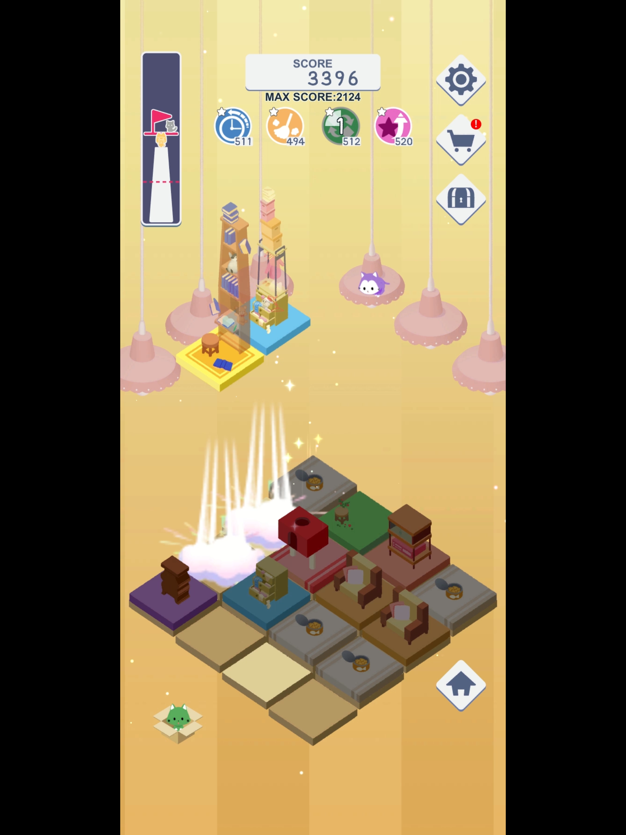The height and width of the screenshot is (835, 626).
Task: Open the settings gear
Action: click(460, 80)
